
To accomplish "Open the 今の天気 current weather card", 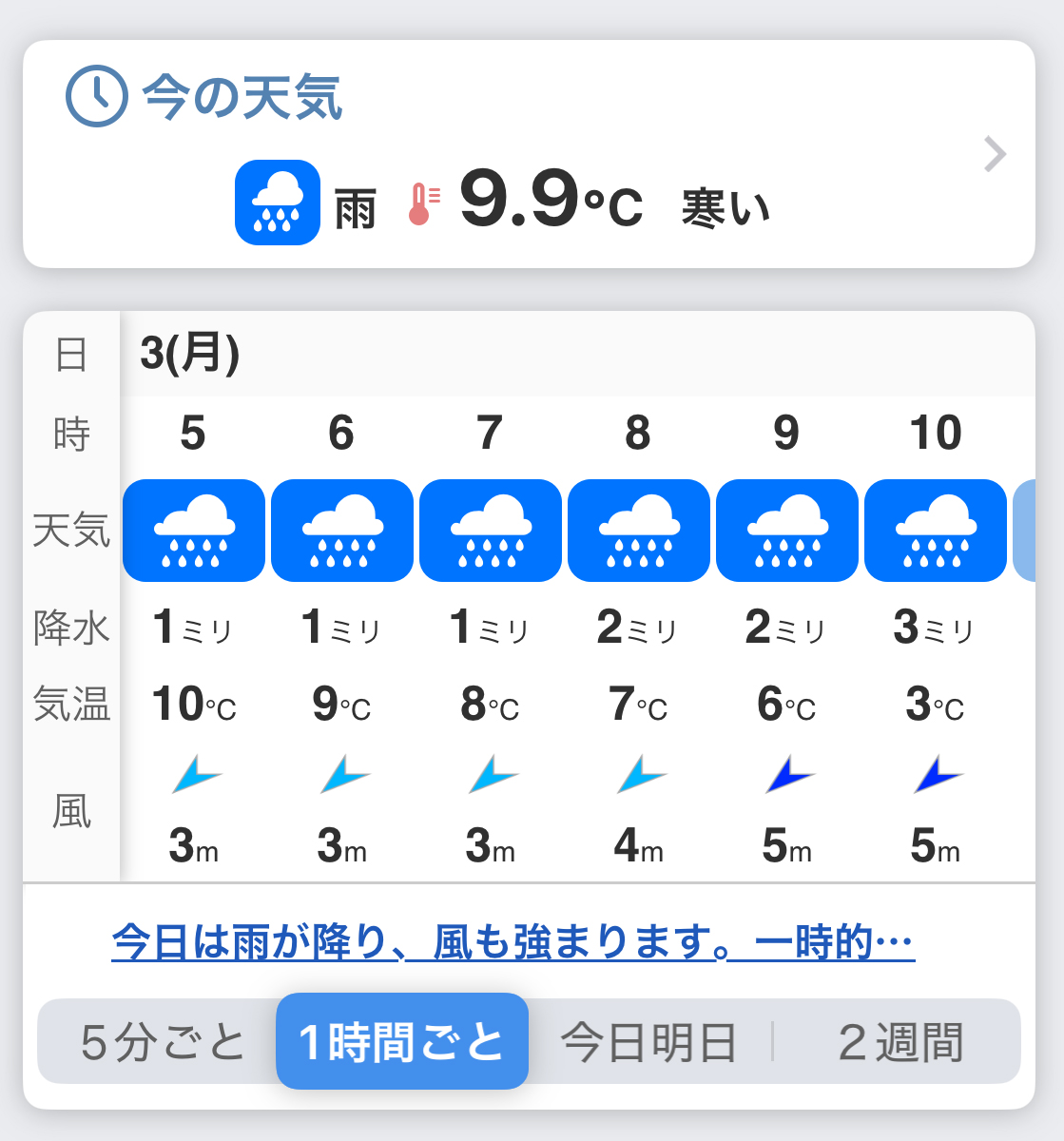I will coord(529,154).
